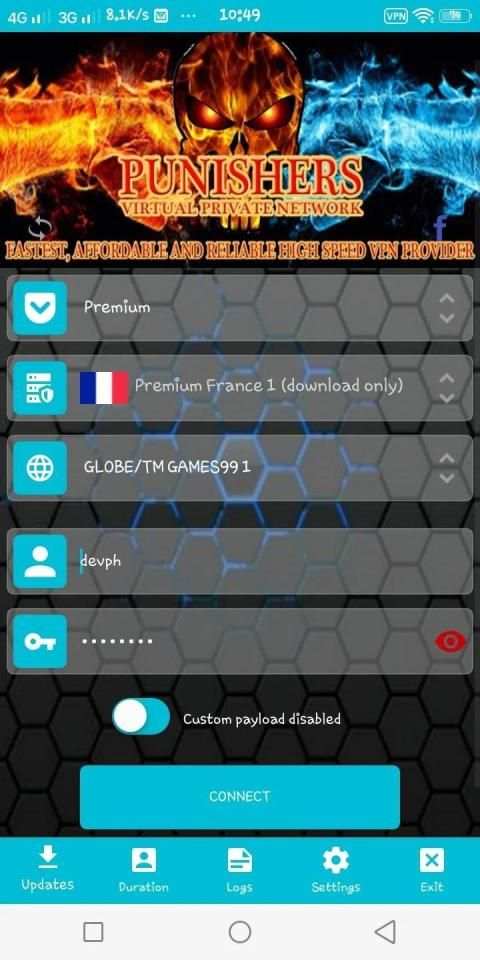
Task: Exit the app via the Exit button
Action: pos(432,870)
